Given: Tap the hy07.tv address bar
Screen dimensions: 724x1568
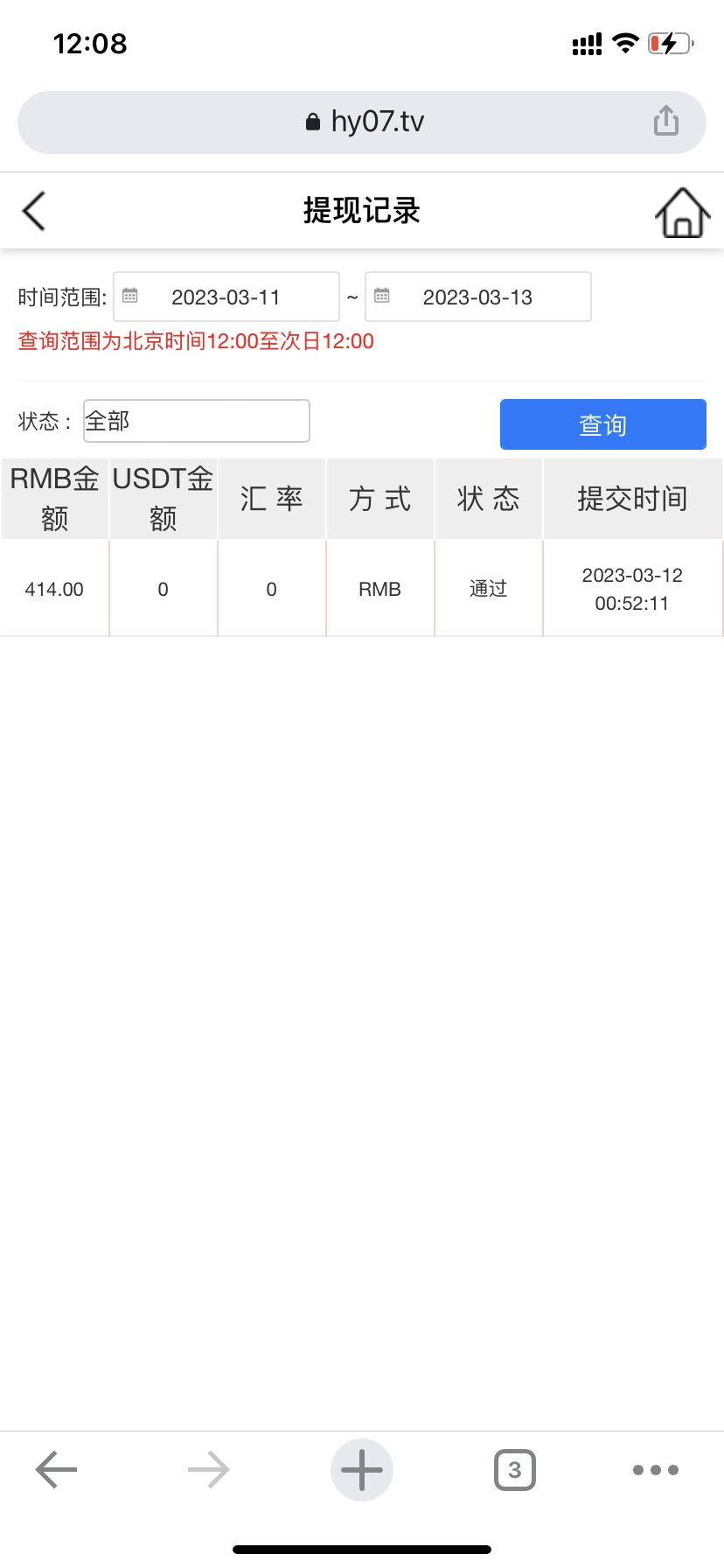Looking at the screenshot, I should click(x=362, y=122).
